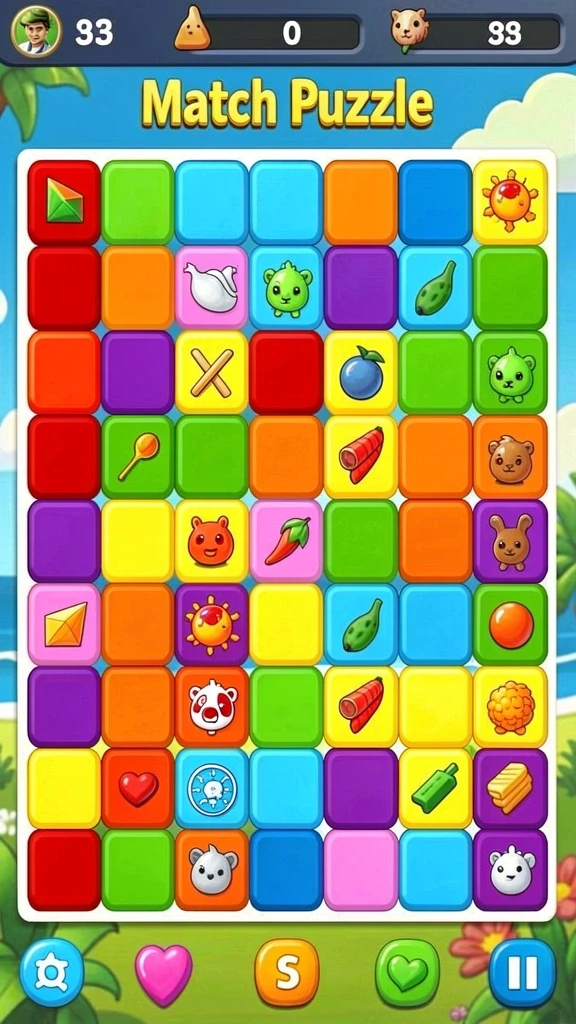
Task: Tap the pink heart button
Action: [163, 974]
